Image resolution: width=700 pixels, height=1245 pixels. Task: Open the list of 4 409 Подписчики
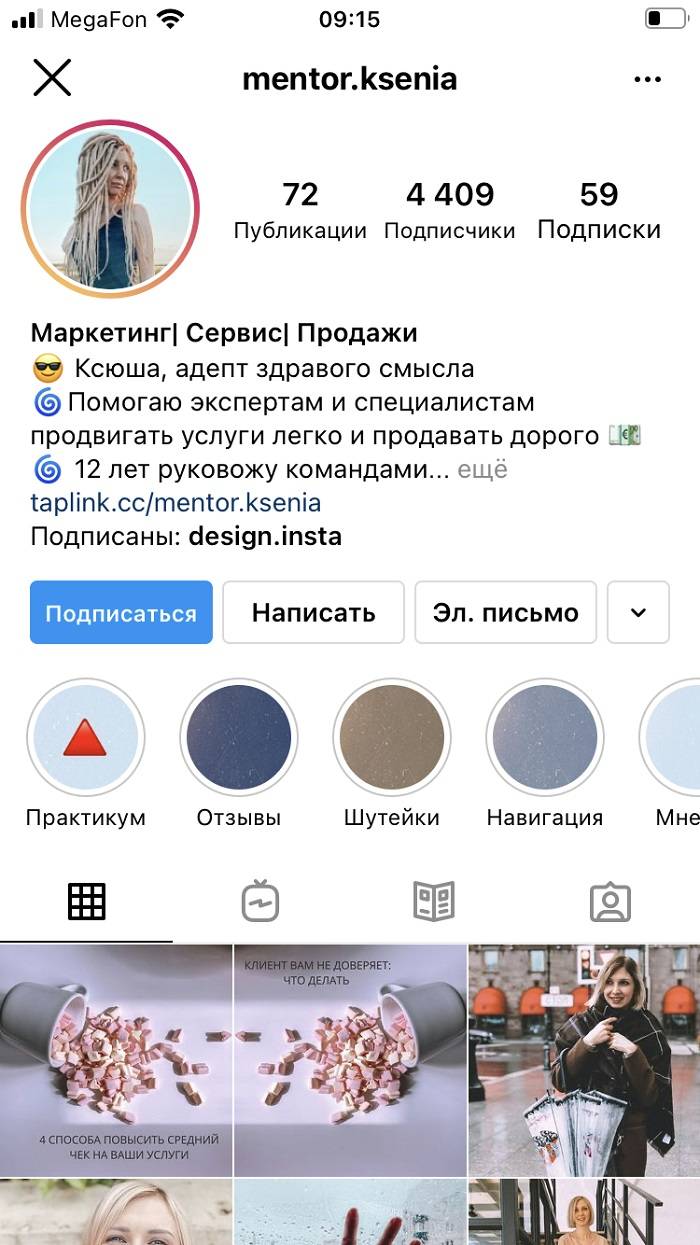449,210
